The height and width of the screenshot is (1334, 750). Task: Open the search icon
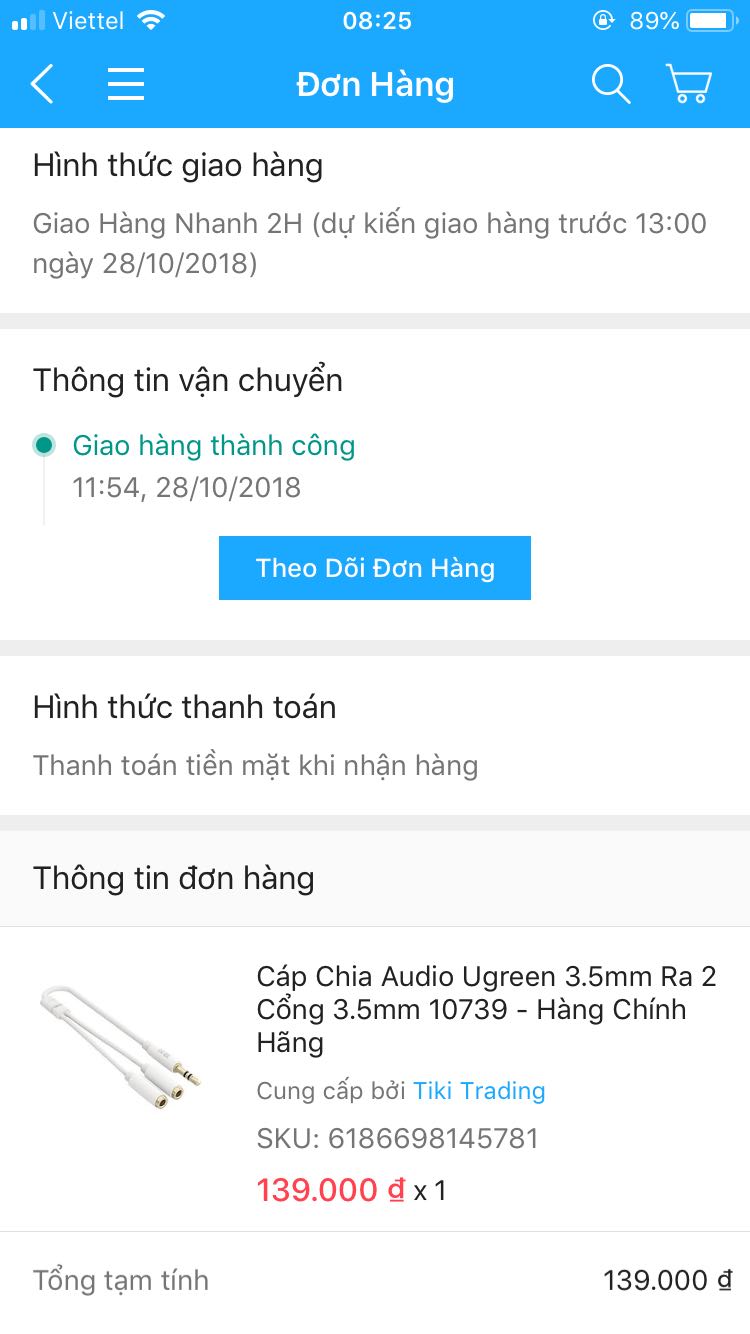tap(610, 84)
